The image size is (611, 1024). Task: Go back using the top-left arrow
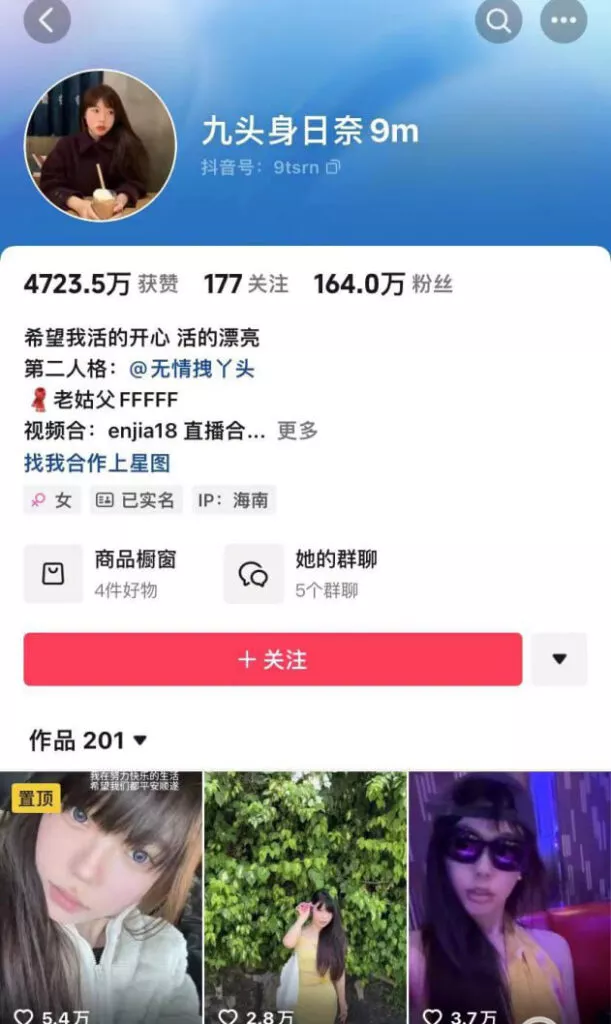click(47, 20)
